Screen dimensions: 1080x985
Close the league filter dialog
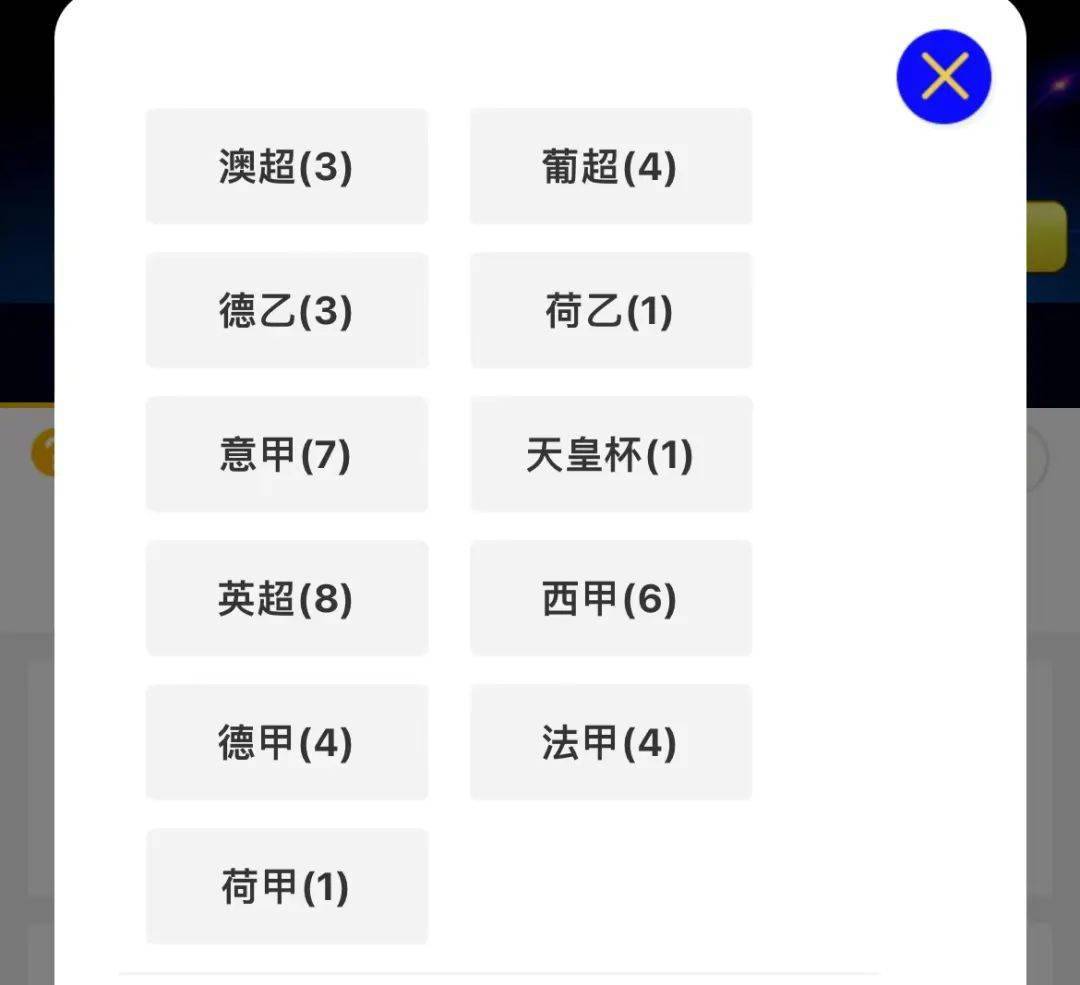click(943, 77)
